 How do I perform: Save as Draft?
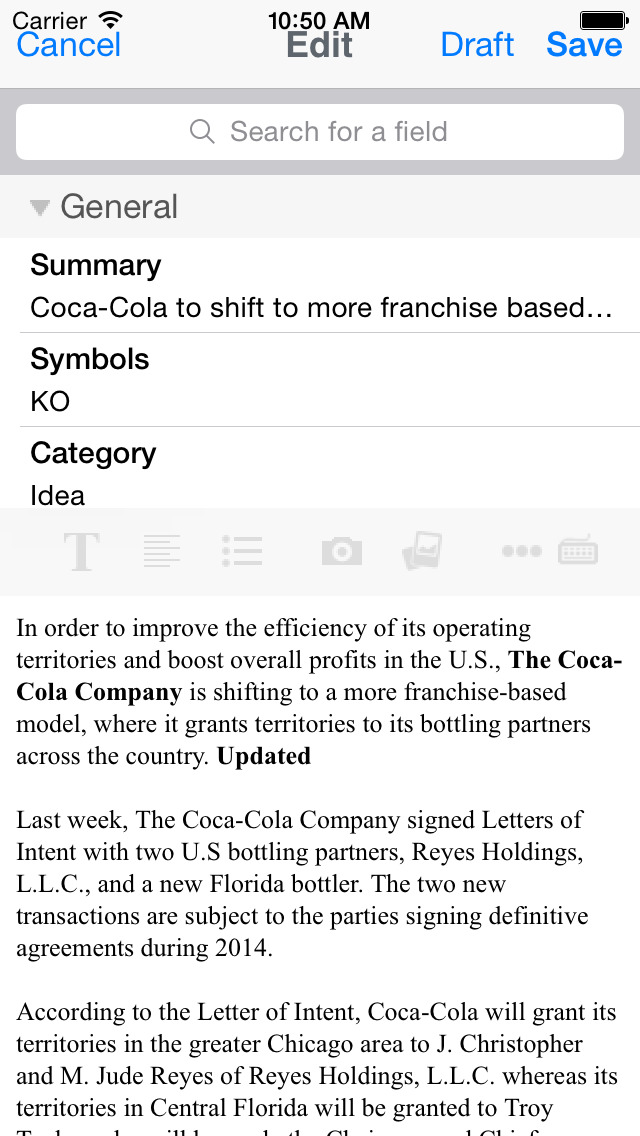click(x=477, y=44)
